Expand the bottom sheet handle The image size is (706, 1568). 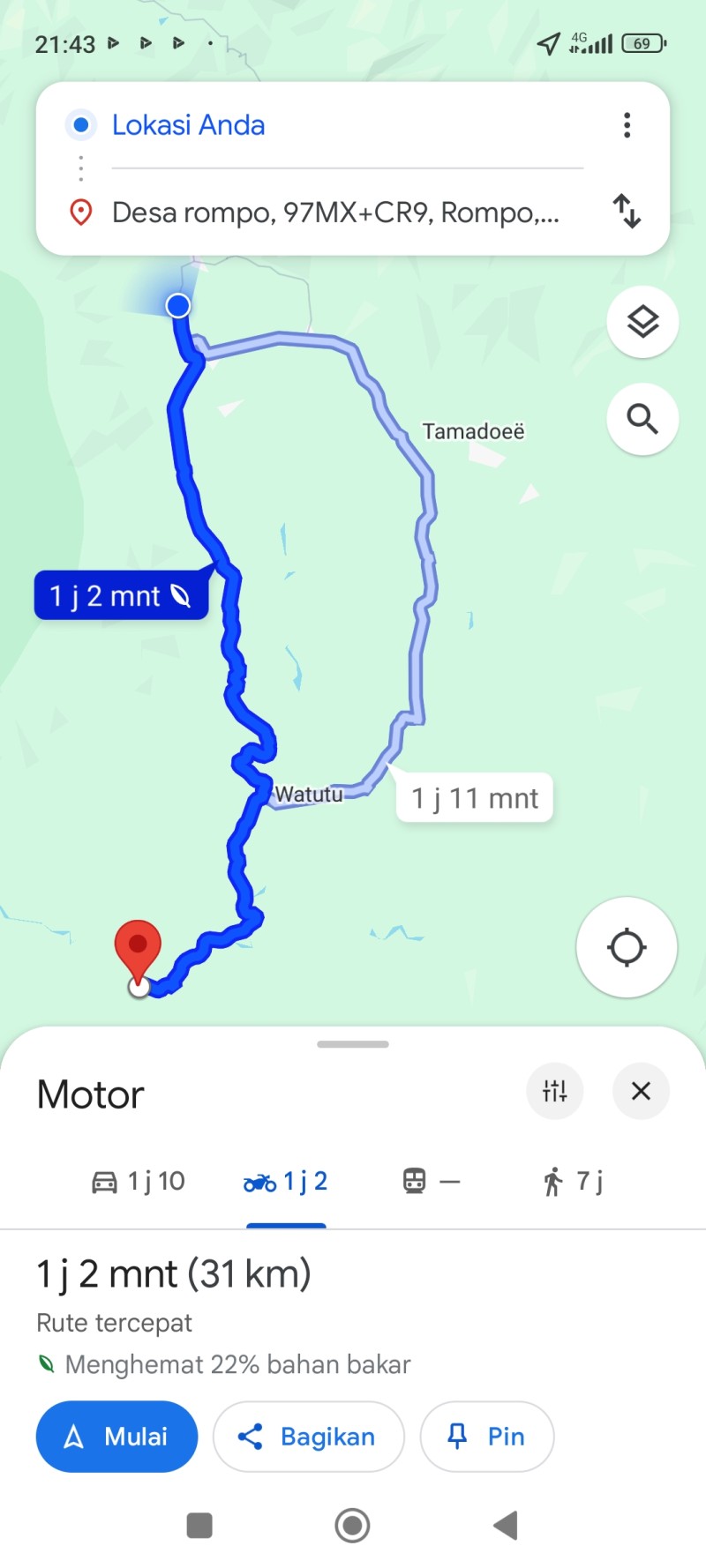(x=353, y=1044)
